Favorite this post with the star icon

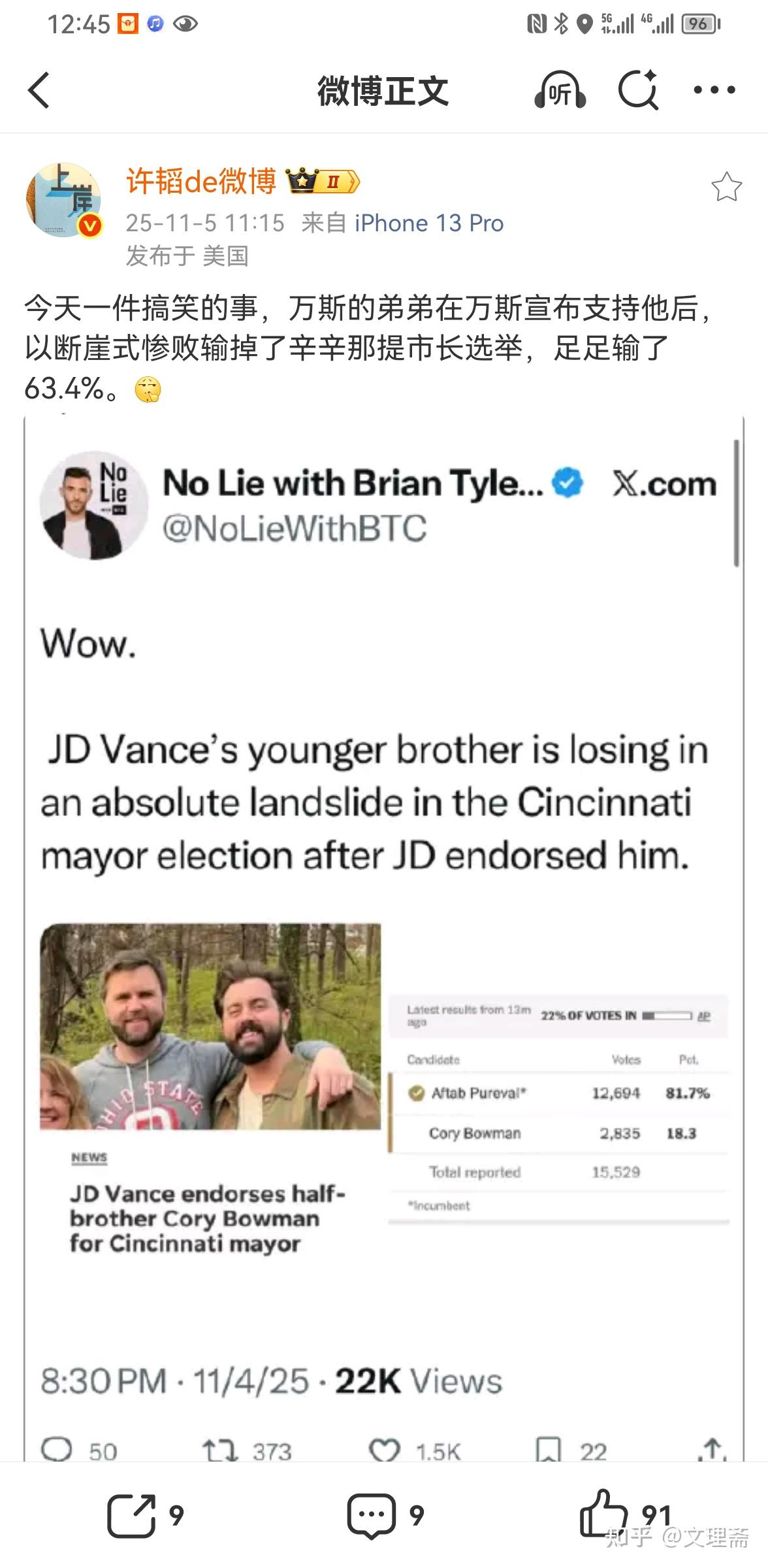[726, 187]
